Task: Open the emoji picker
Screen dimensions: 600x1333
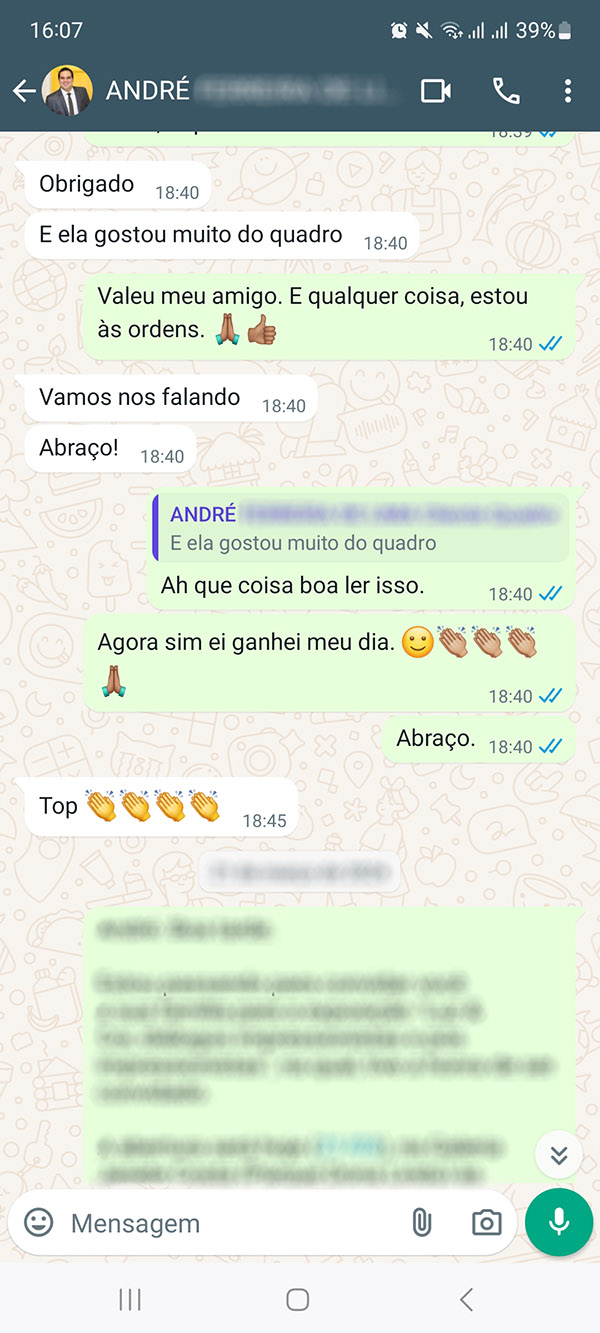Action: coord(39,1222)
